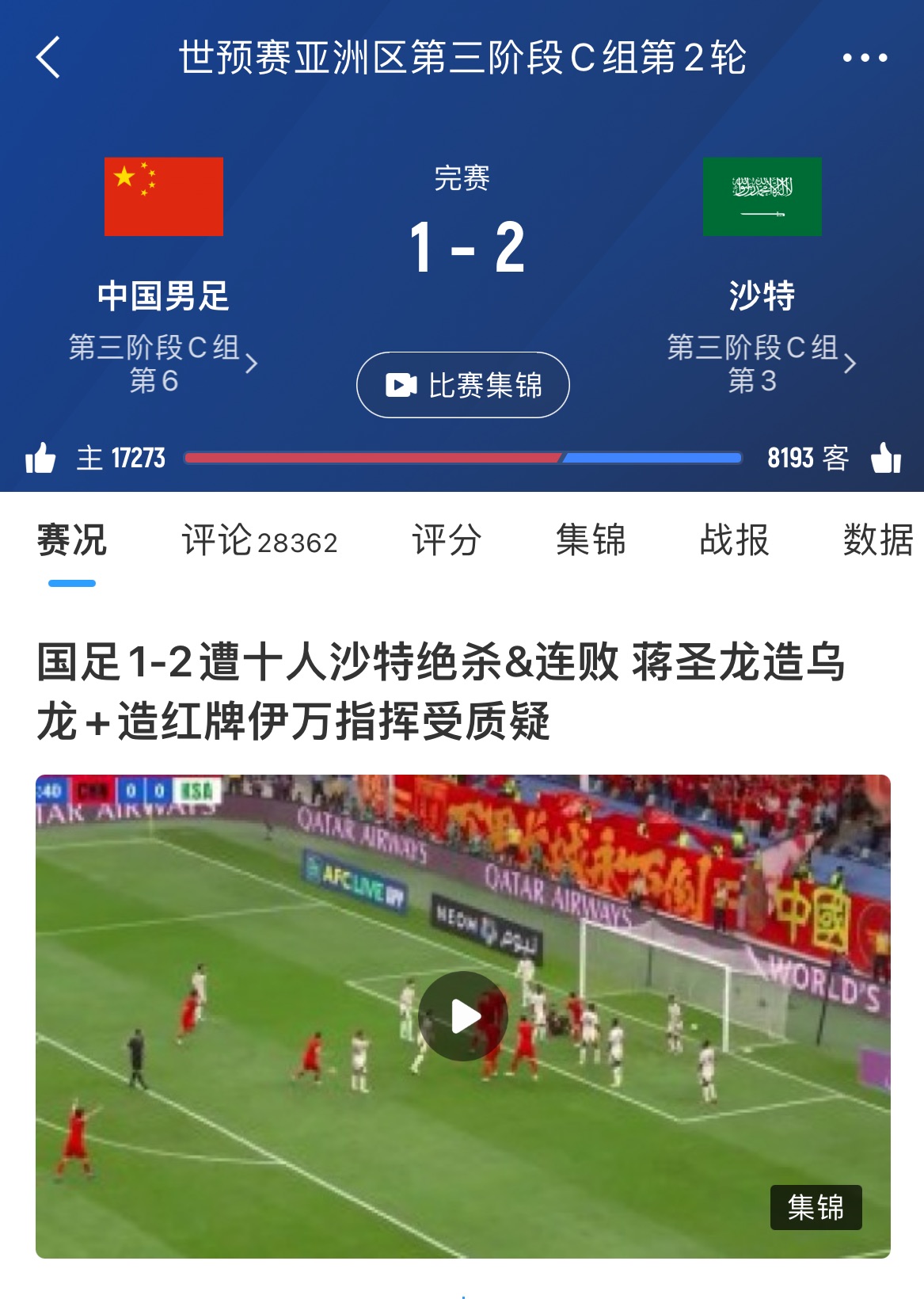924x1299 pixels.
Task: Open the 比赛集锦 match highlights button
Action: [x=462, y=385]
